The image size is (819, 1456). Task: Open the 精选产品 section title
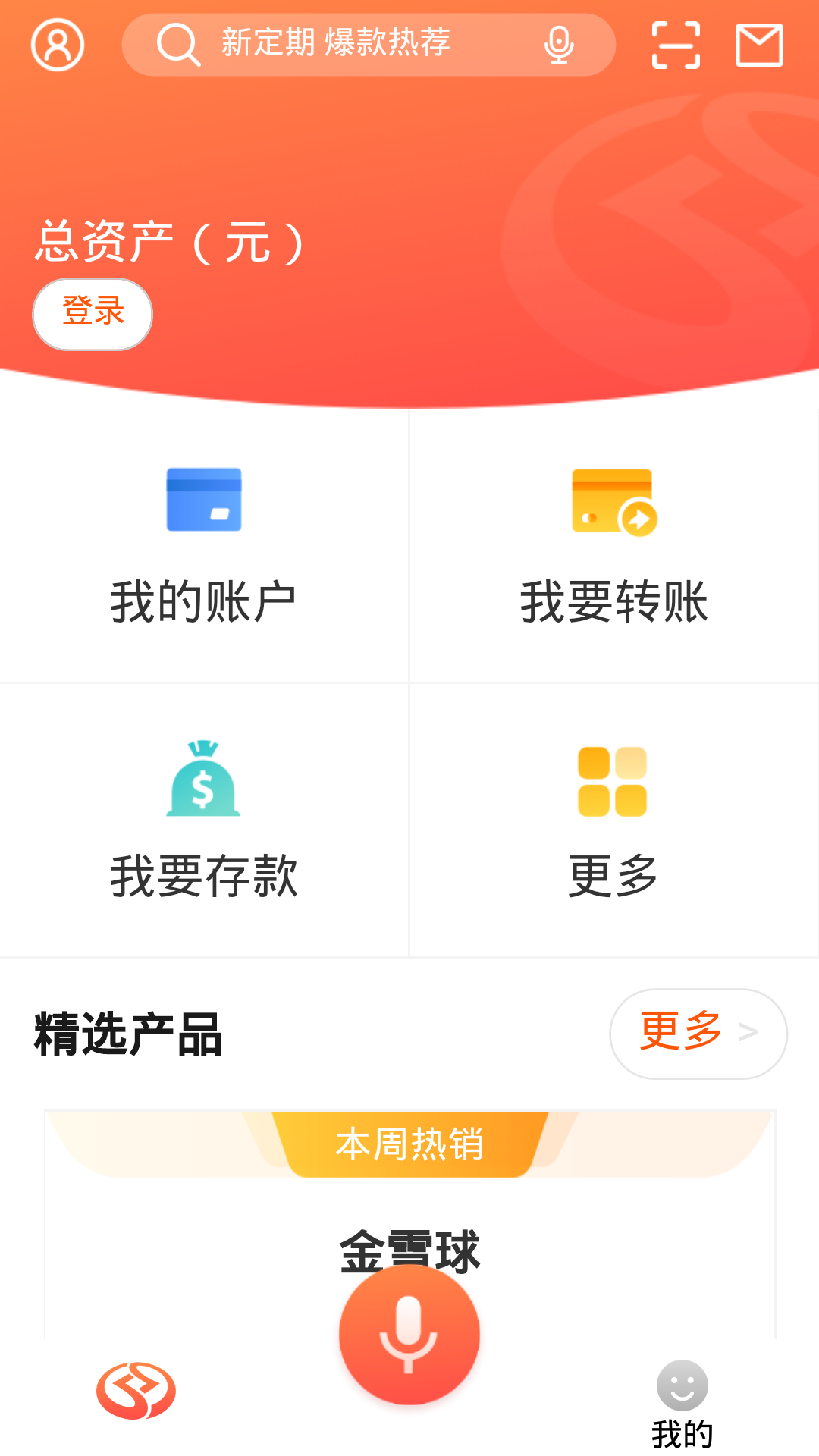[x=127, y=1033]
